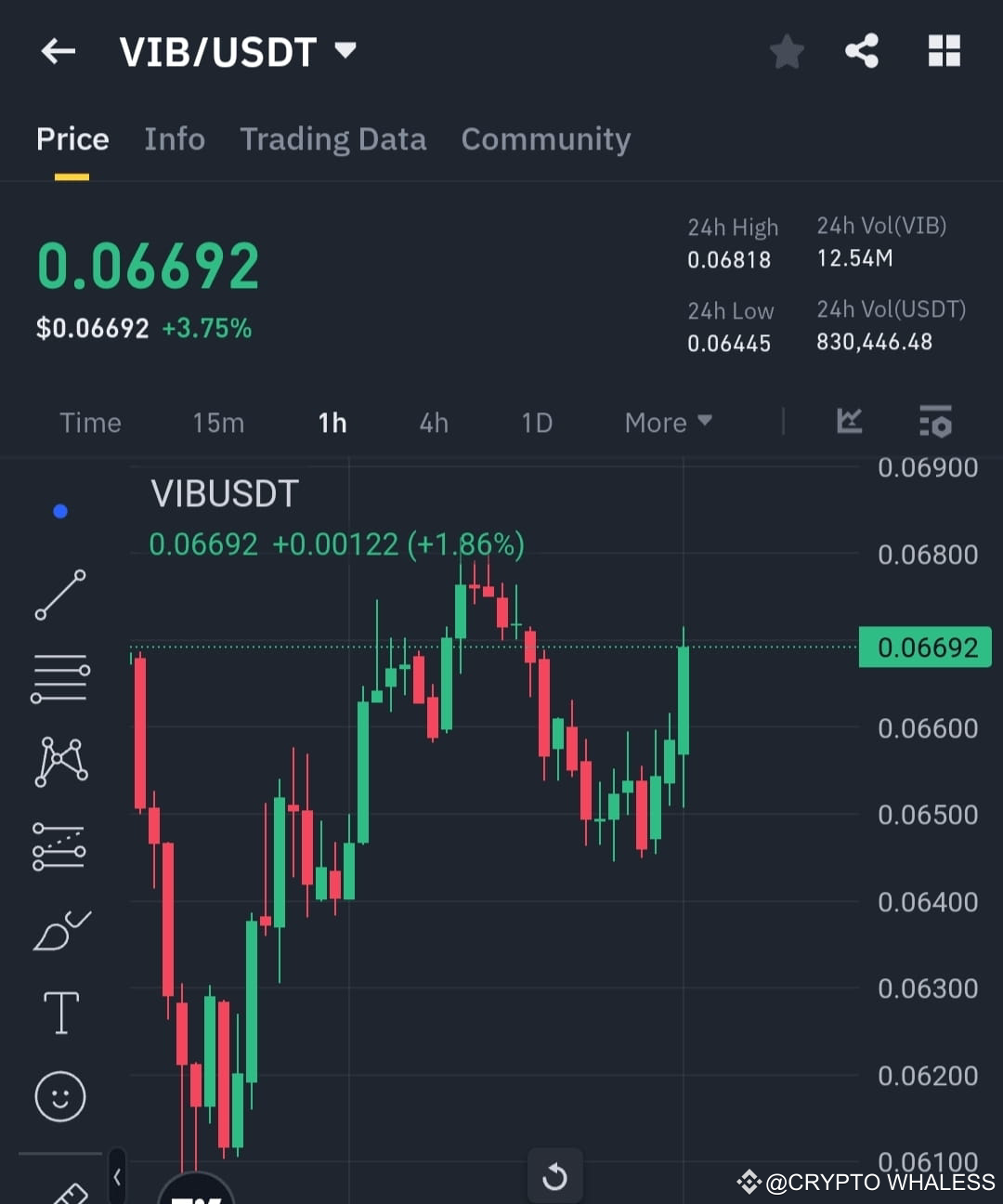Select the 4h timeframe
The width and height of the screenshot is (1003, 1204).
433,423
